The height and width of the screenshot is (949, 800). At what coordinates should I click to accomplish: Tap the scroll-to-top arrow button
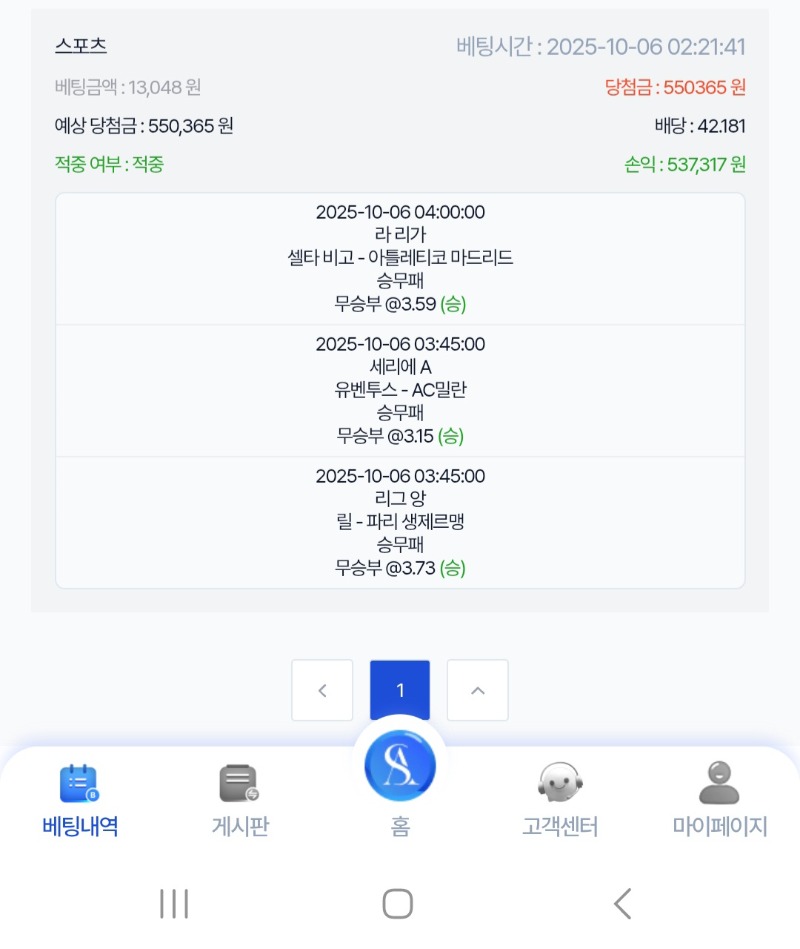pos(477,690)
